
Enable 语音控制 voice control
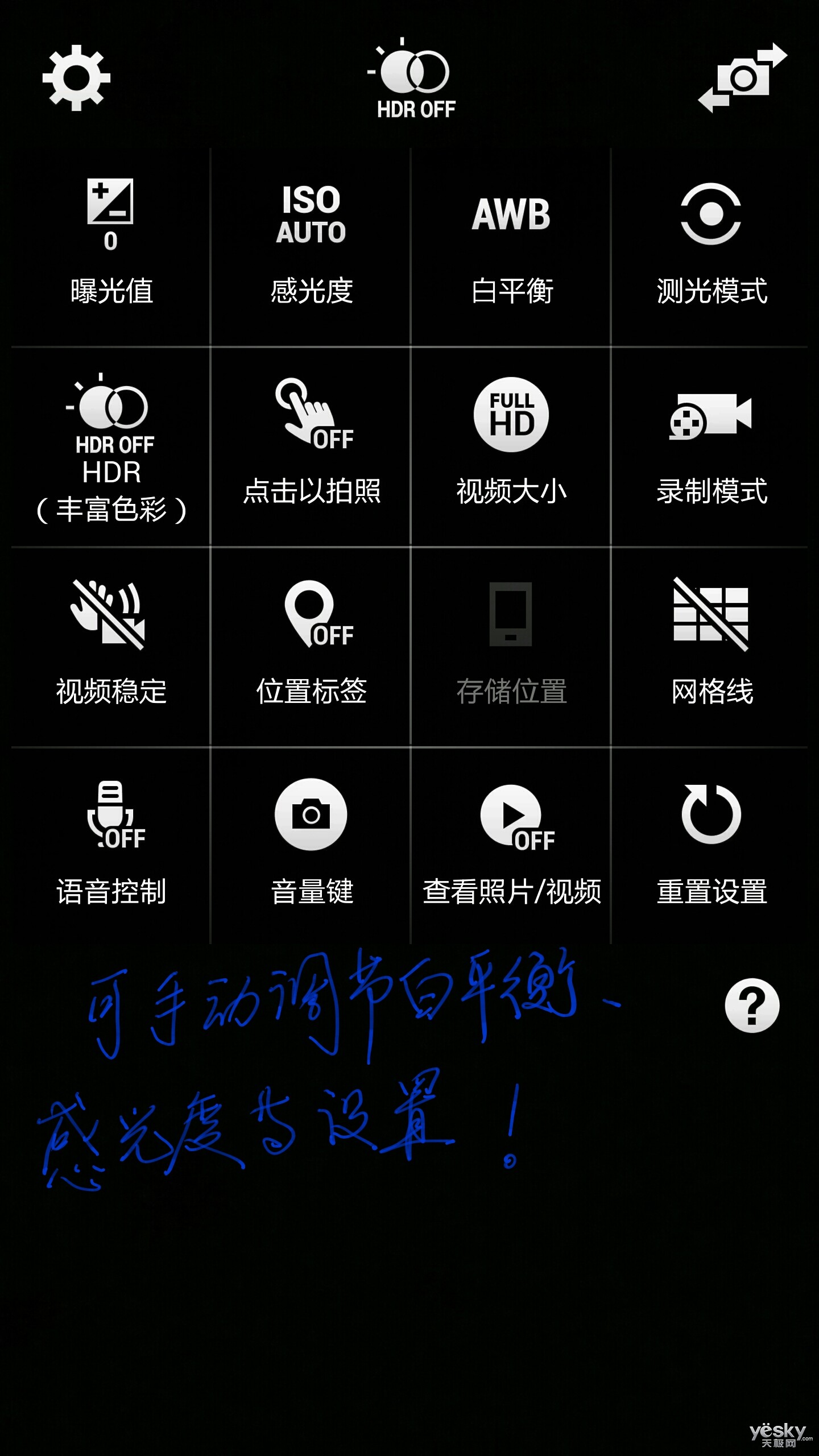click(x=111, y=842)
